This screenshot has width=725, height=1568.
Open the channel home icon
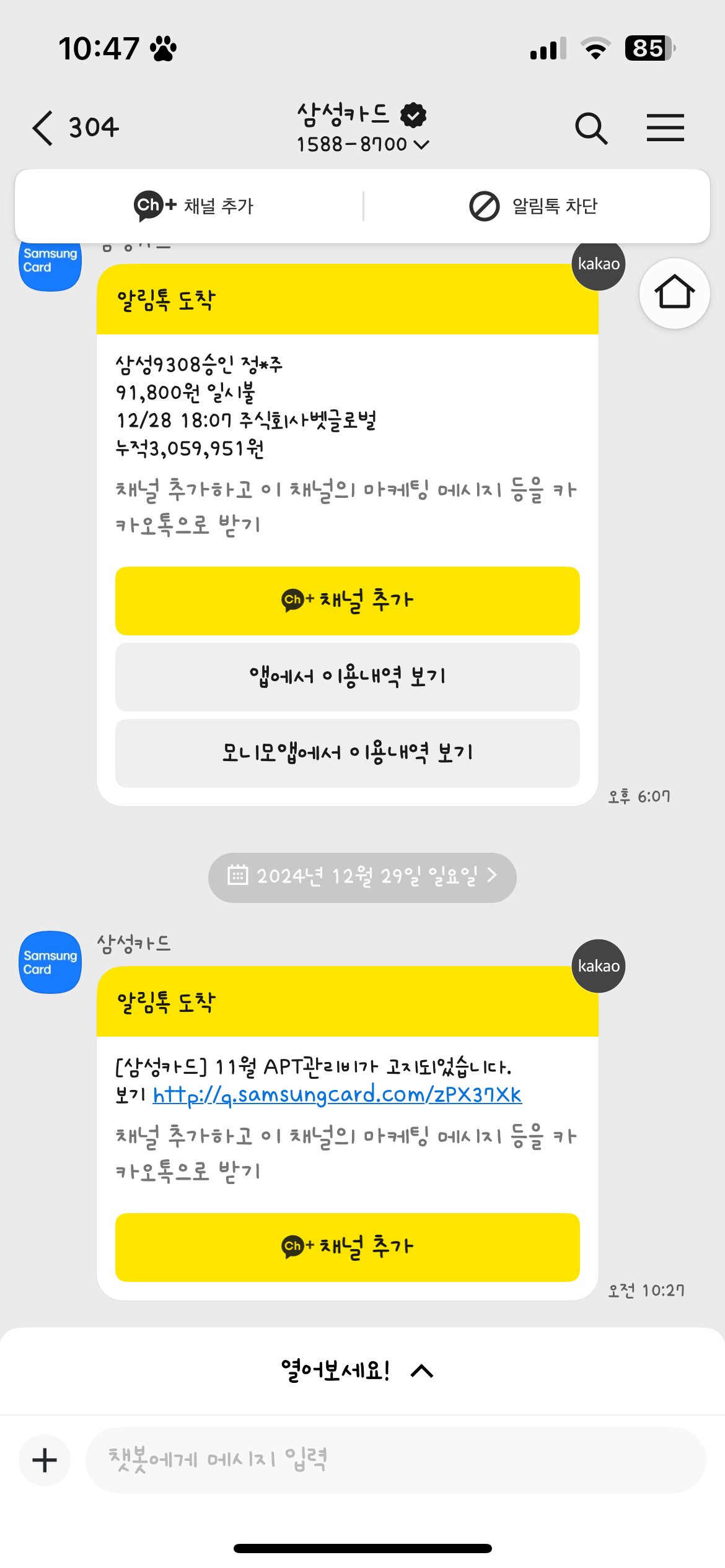pos(674,292)
